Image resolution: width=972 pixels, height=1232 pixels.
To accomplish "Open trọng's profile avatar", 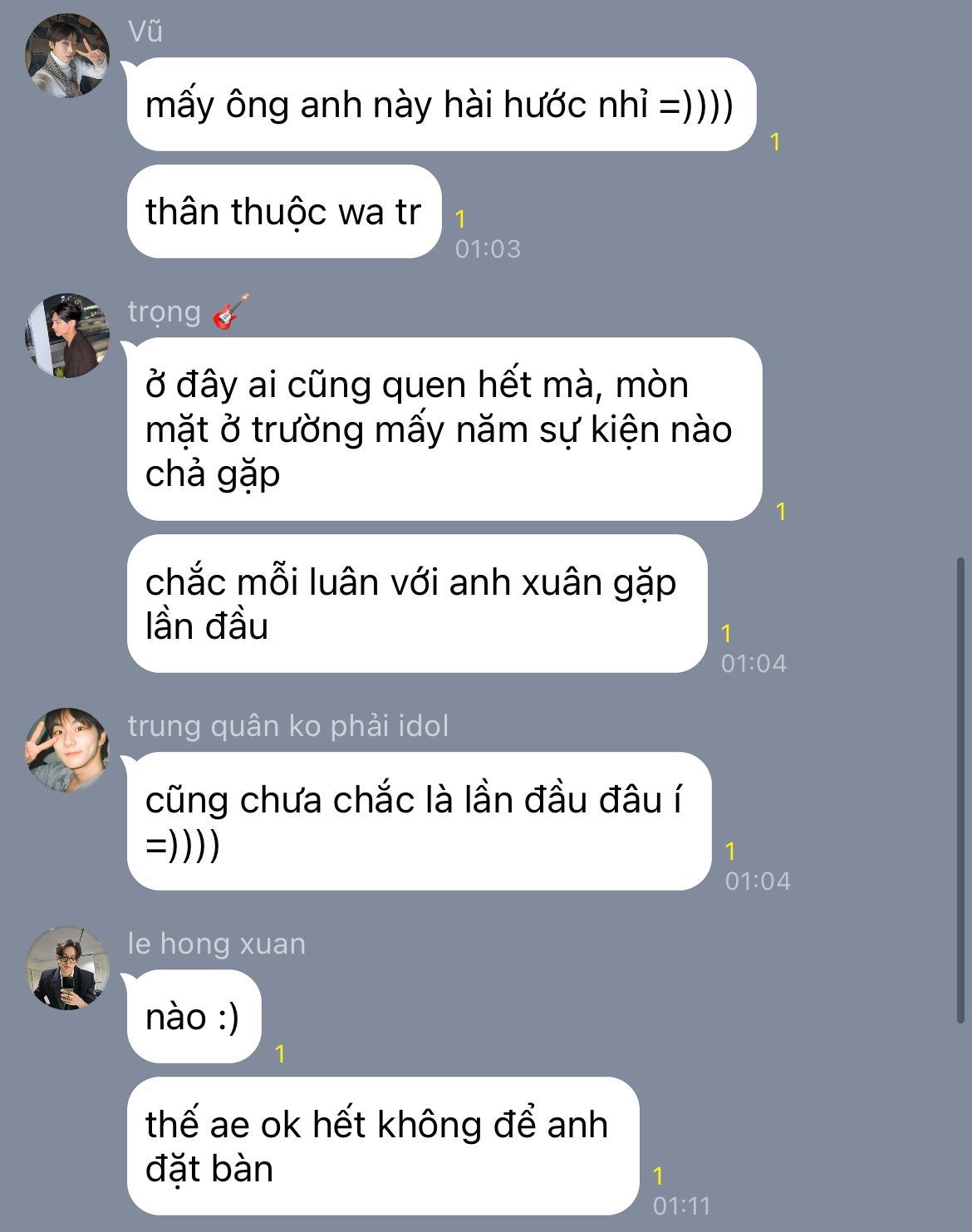I will (x=67, y=335).
